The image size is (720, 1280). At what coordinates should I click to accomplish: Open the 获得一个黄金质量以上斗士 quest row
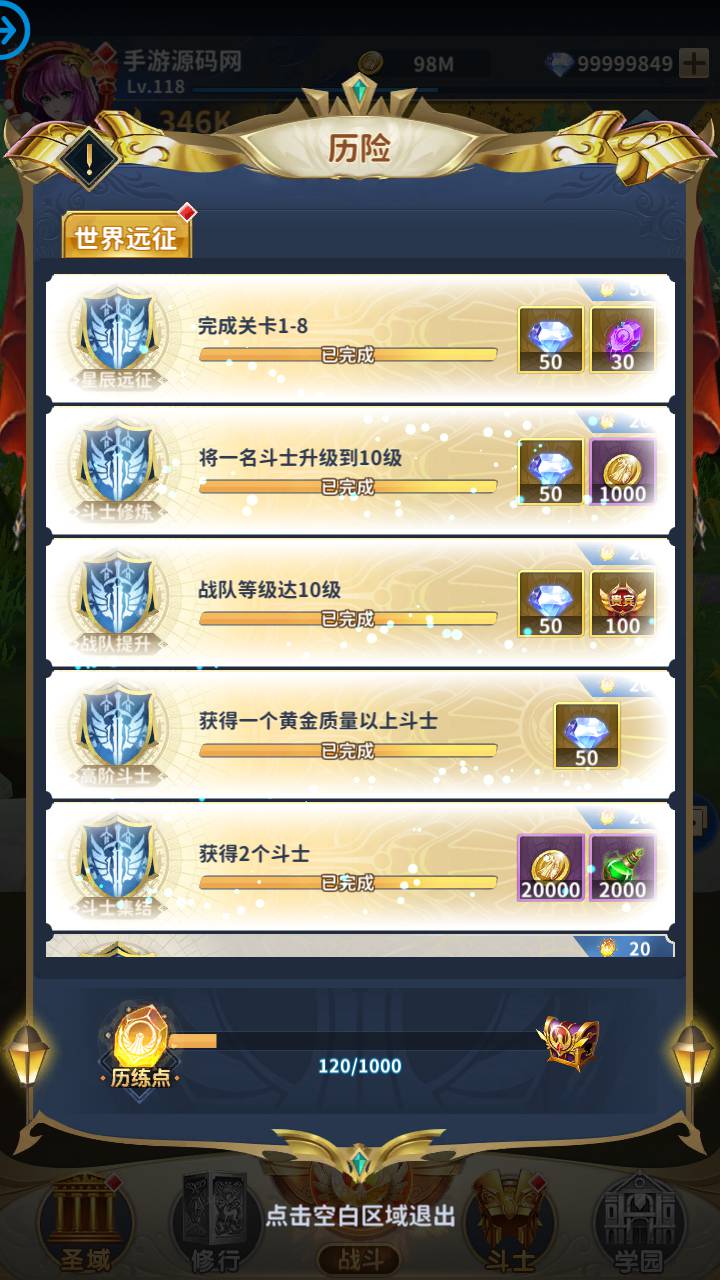(347, 734)
